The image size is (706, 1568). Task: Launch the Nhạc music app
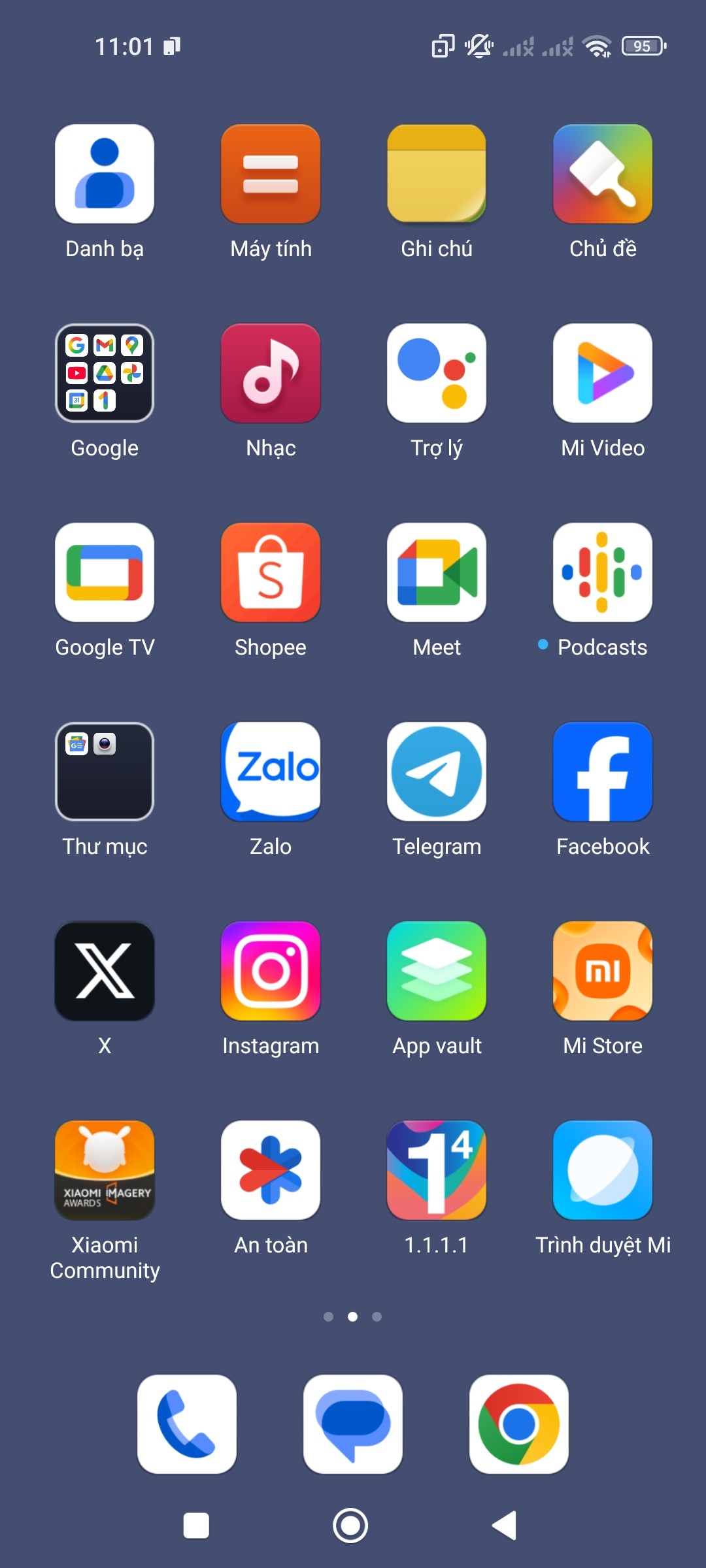click(x=271, y=374)
